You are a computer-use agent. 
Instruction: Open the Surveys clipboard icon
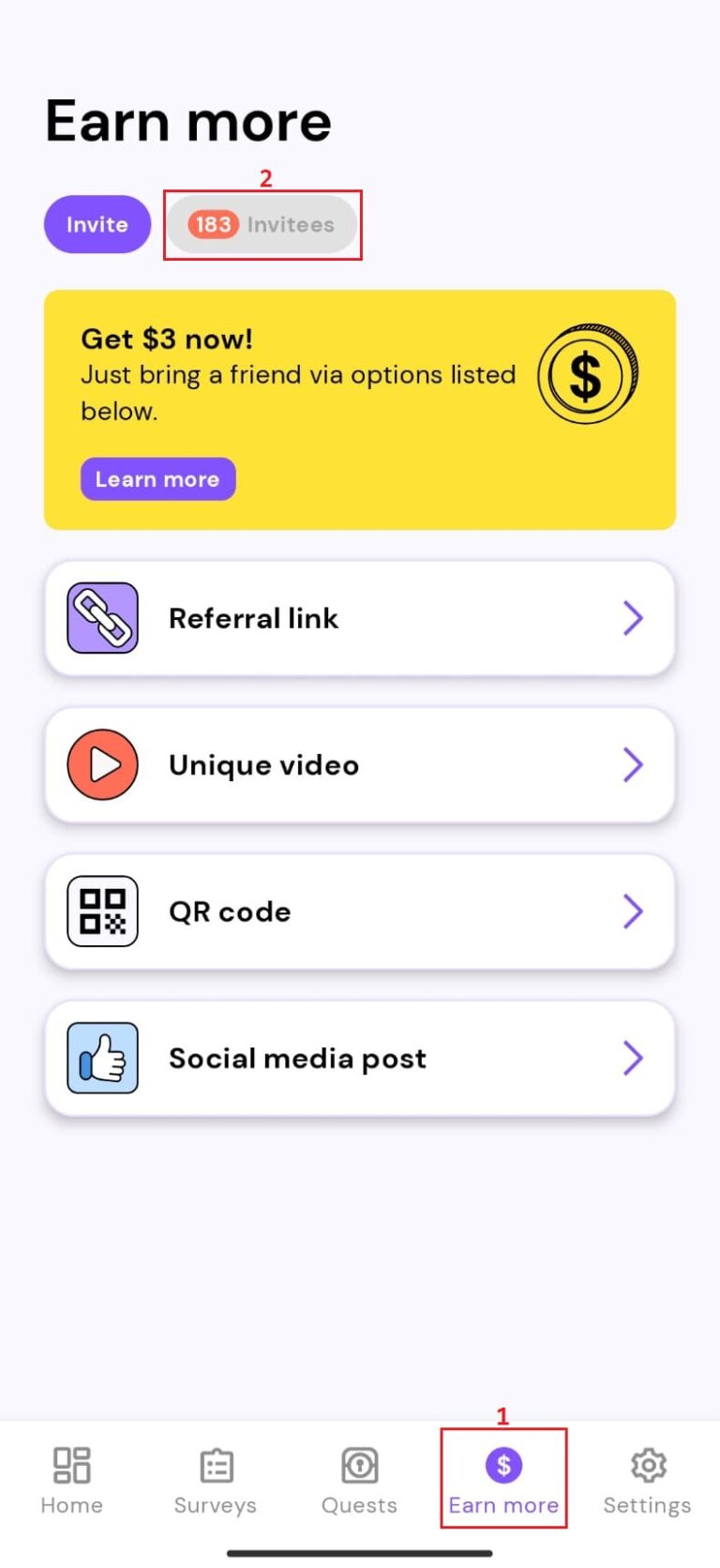click(x=216, y=1464)
